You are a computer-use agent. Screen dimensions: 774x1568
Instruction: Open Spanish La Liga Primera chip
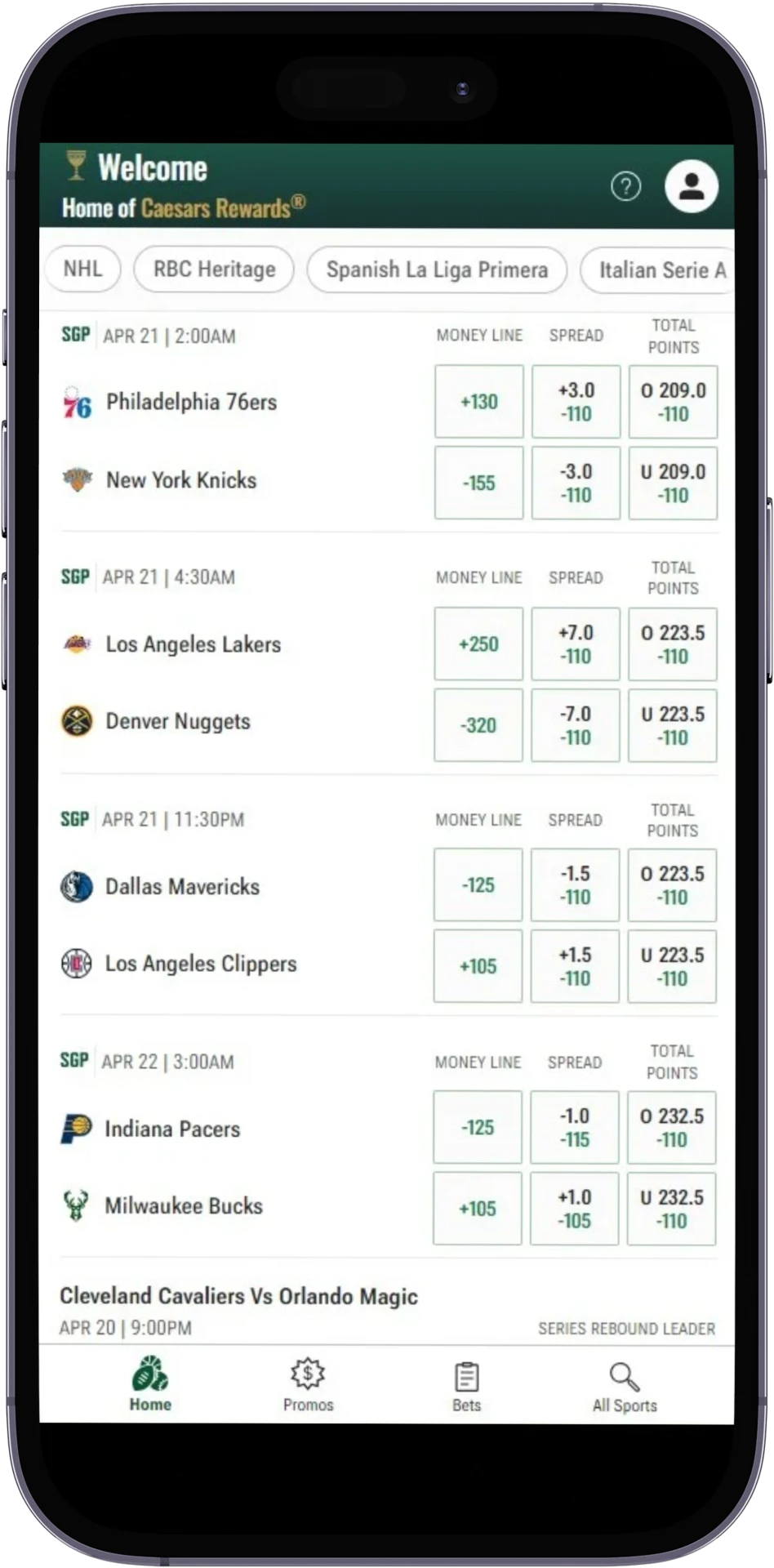[437, 269]
